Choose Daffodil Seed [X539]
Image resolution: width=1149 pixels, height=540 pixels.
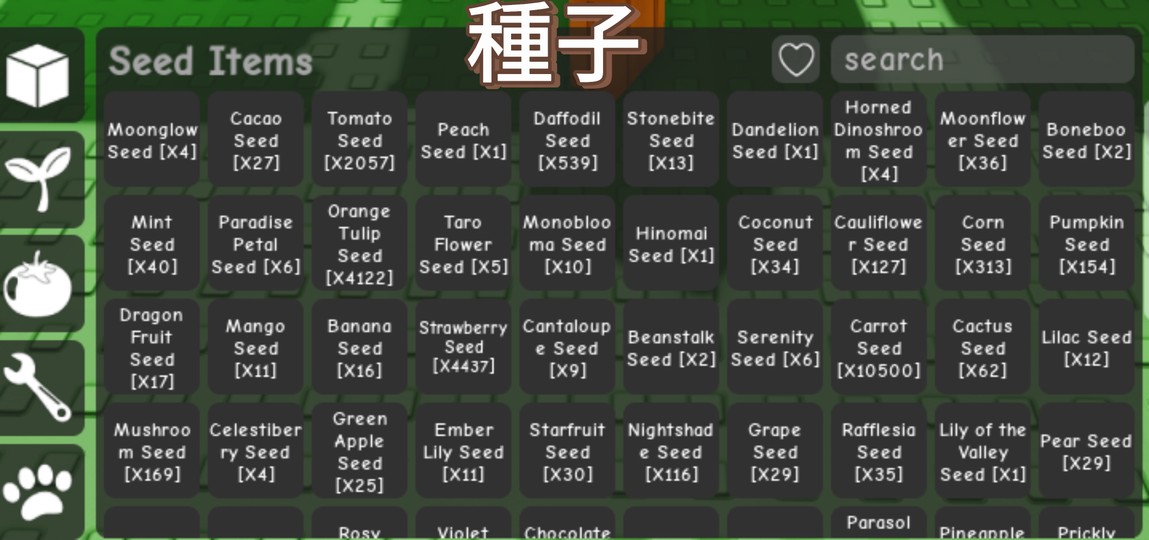[x=567, y=141]
